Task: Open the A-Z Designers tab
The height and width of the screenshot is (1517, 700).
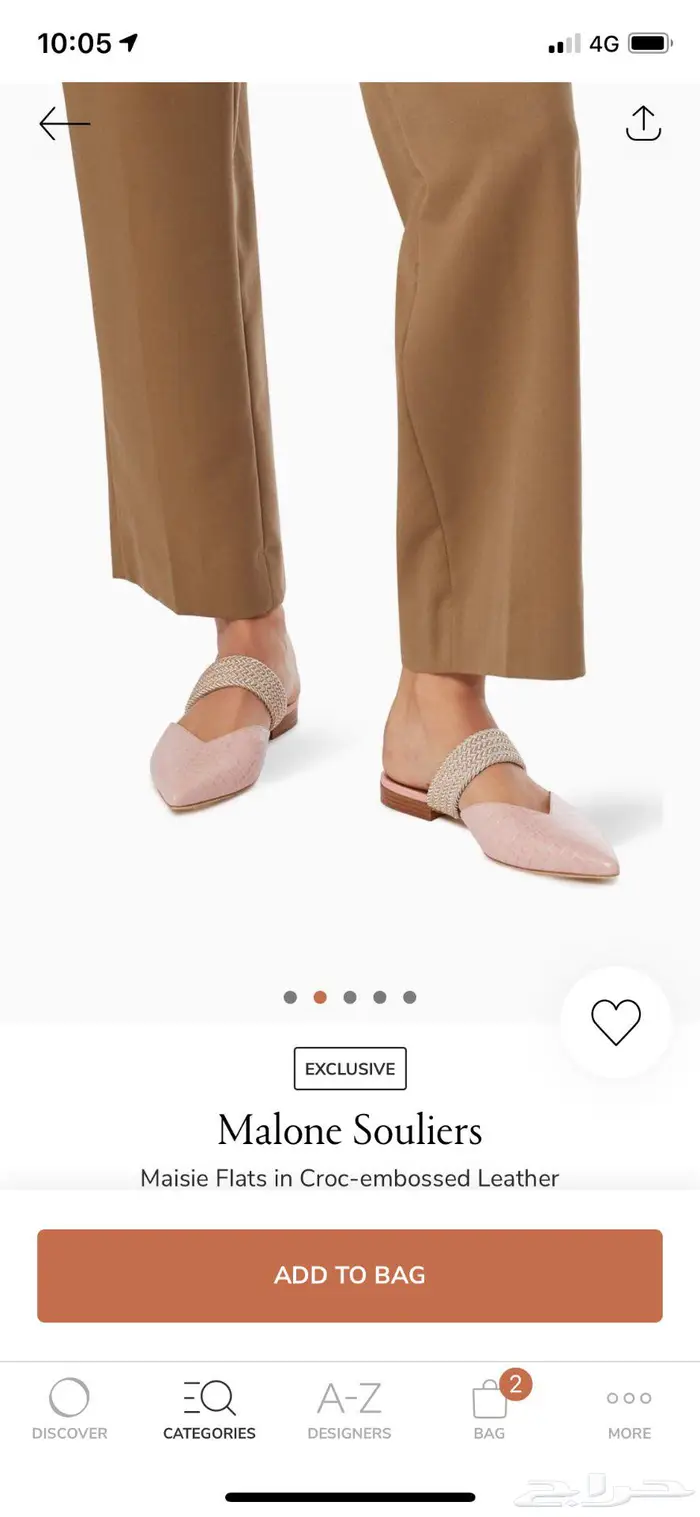Action: click(349, 1410)
